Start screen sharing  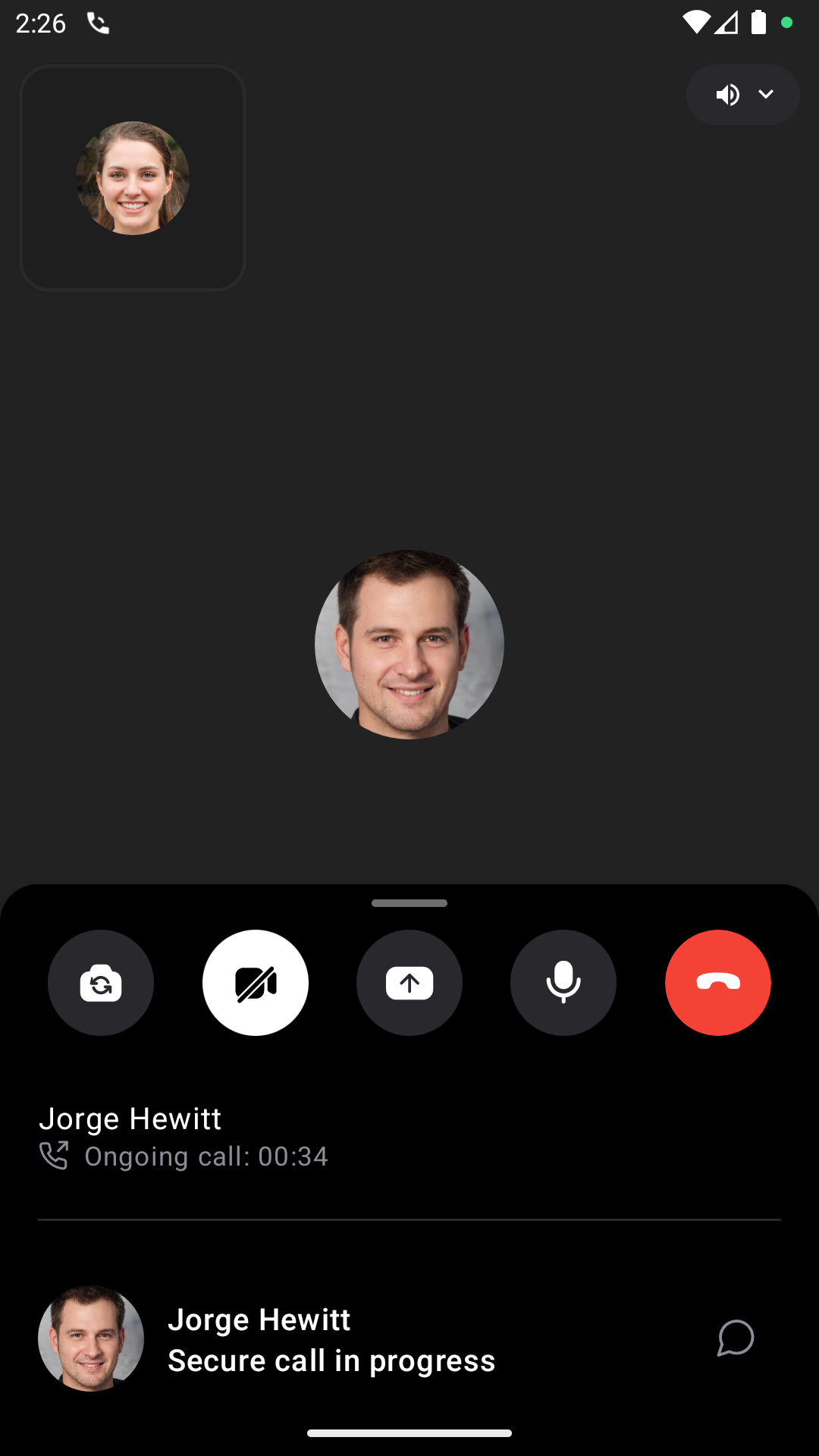tap(409, 983)
